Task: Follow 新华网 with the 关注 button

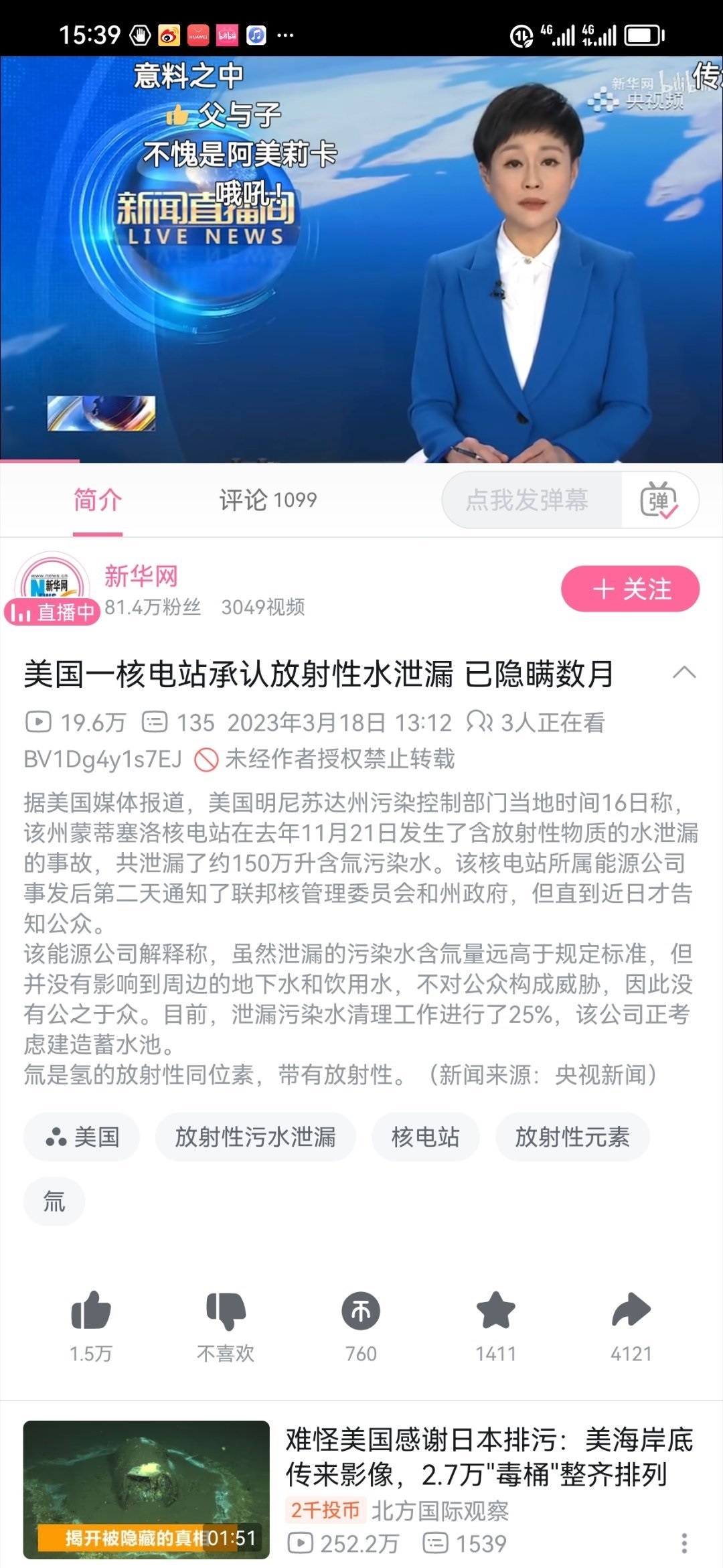Action: [630, 589]
